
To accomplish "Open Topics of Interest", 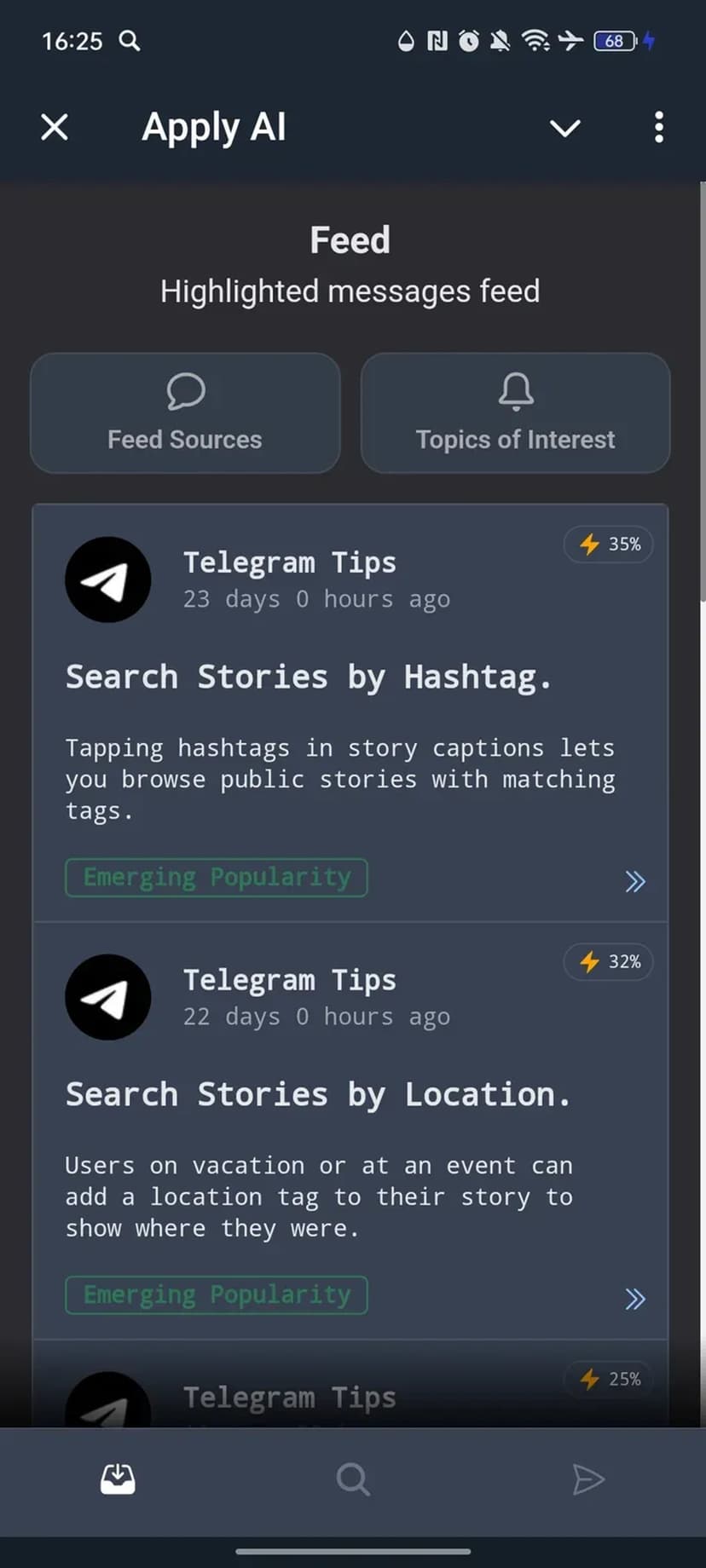I will (515, 413).
